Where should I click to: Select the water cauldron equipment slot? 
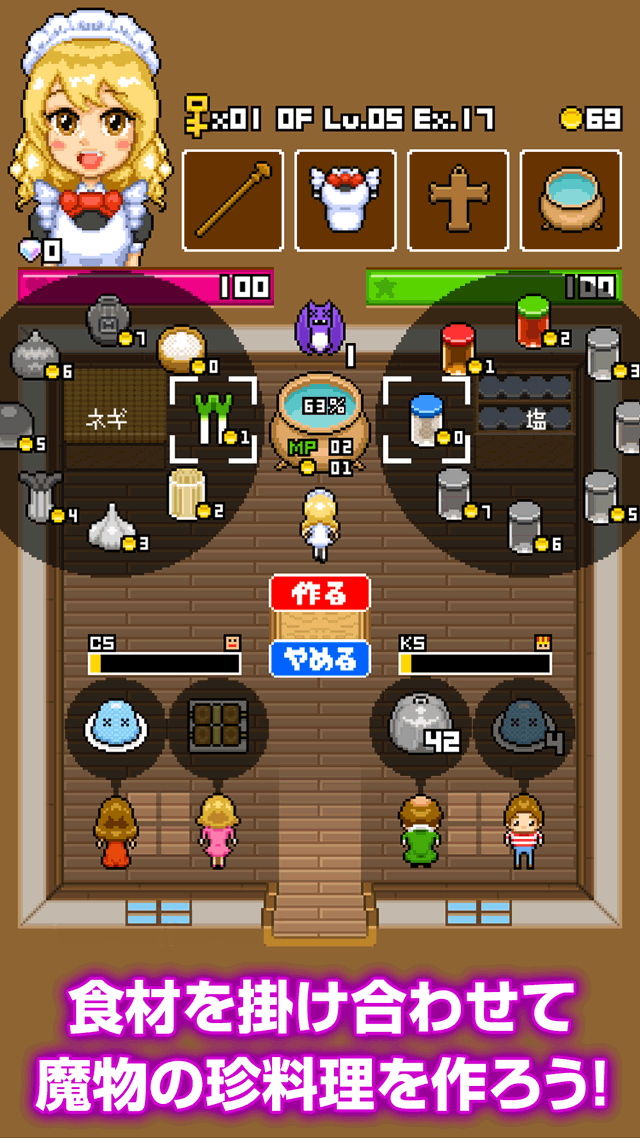click(570, 200)
